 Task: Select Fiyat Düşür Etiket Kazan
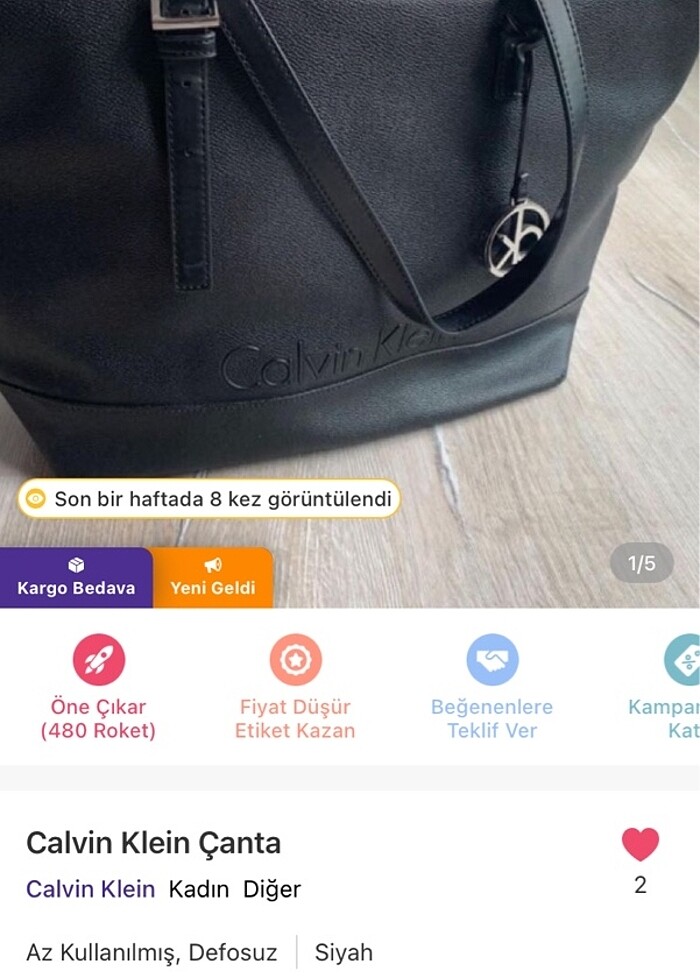(295, 688)
